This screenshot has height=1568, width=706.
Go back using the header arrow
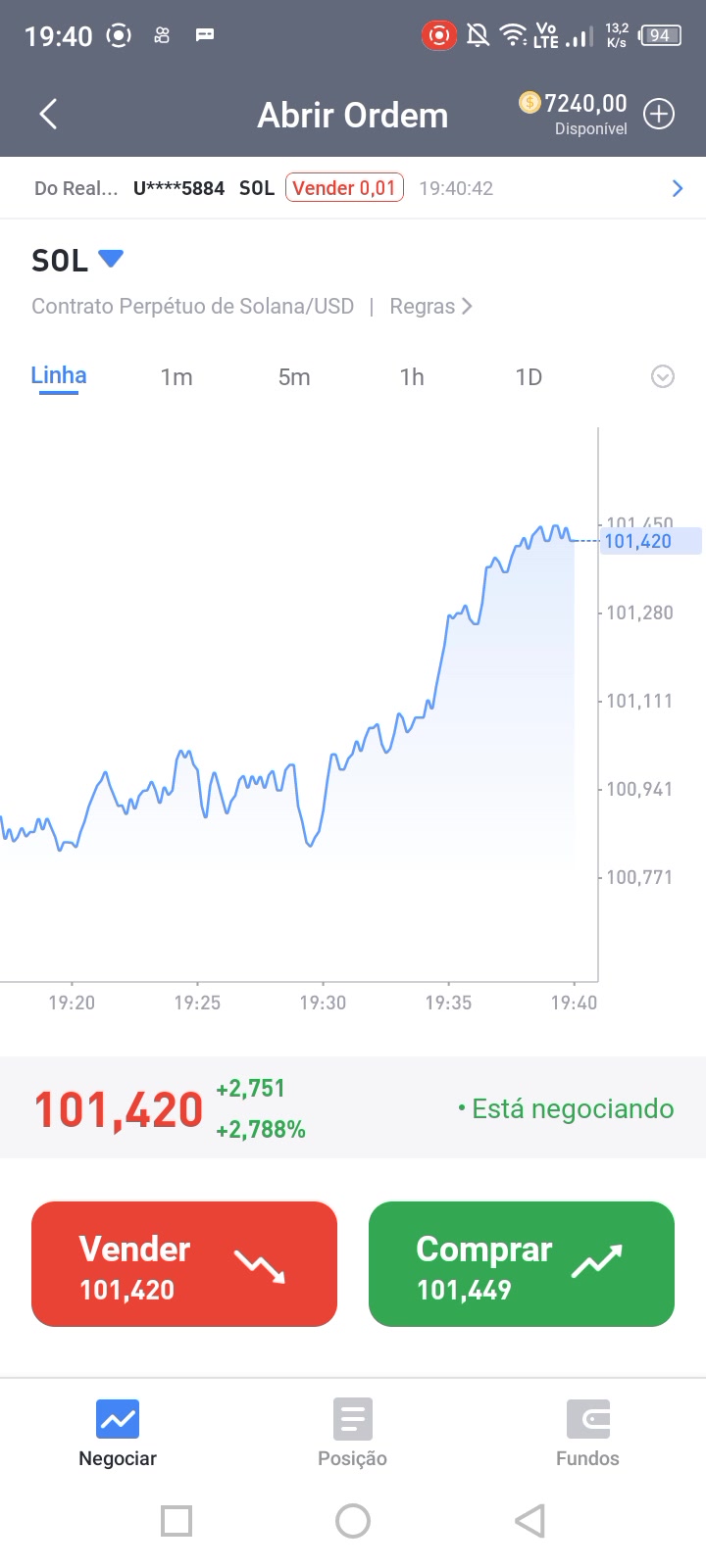48,115
